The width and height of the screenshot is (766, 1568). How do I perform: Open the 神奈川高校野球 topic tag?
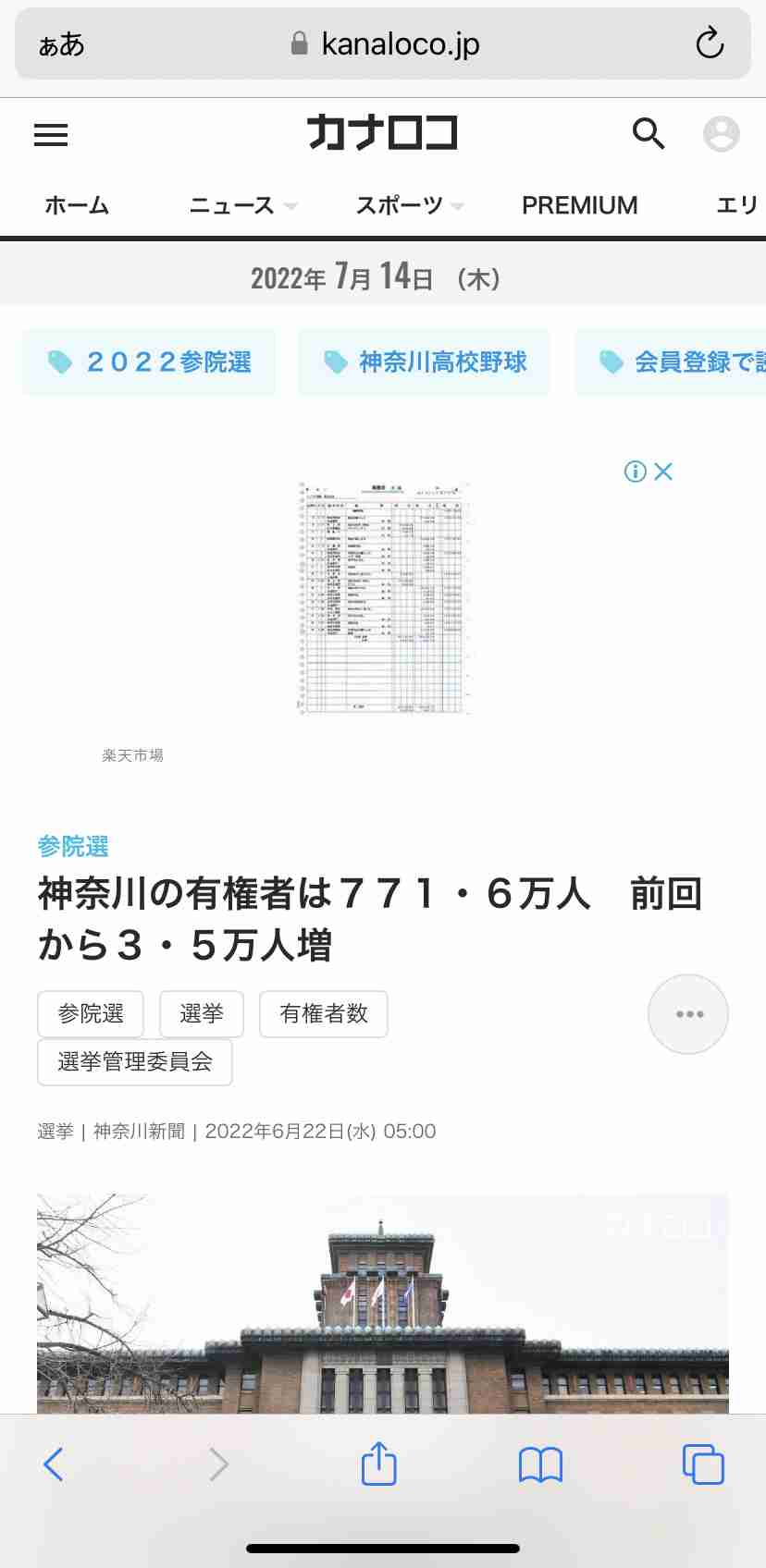tap(425, 362)
